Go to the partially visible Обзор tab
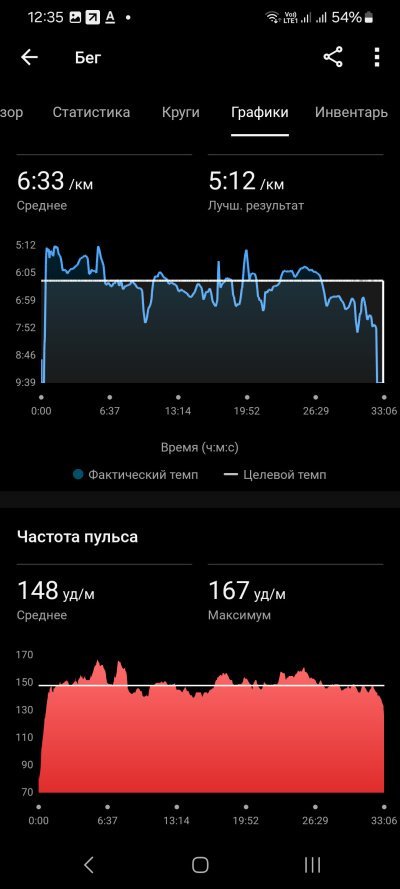Screen dimensions: 400x889 pyautogui.click(x=12, y=112)
